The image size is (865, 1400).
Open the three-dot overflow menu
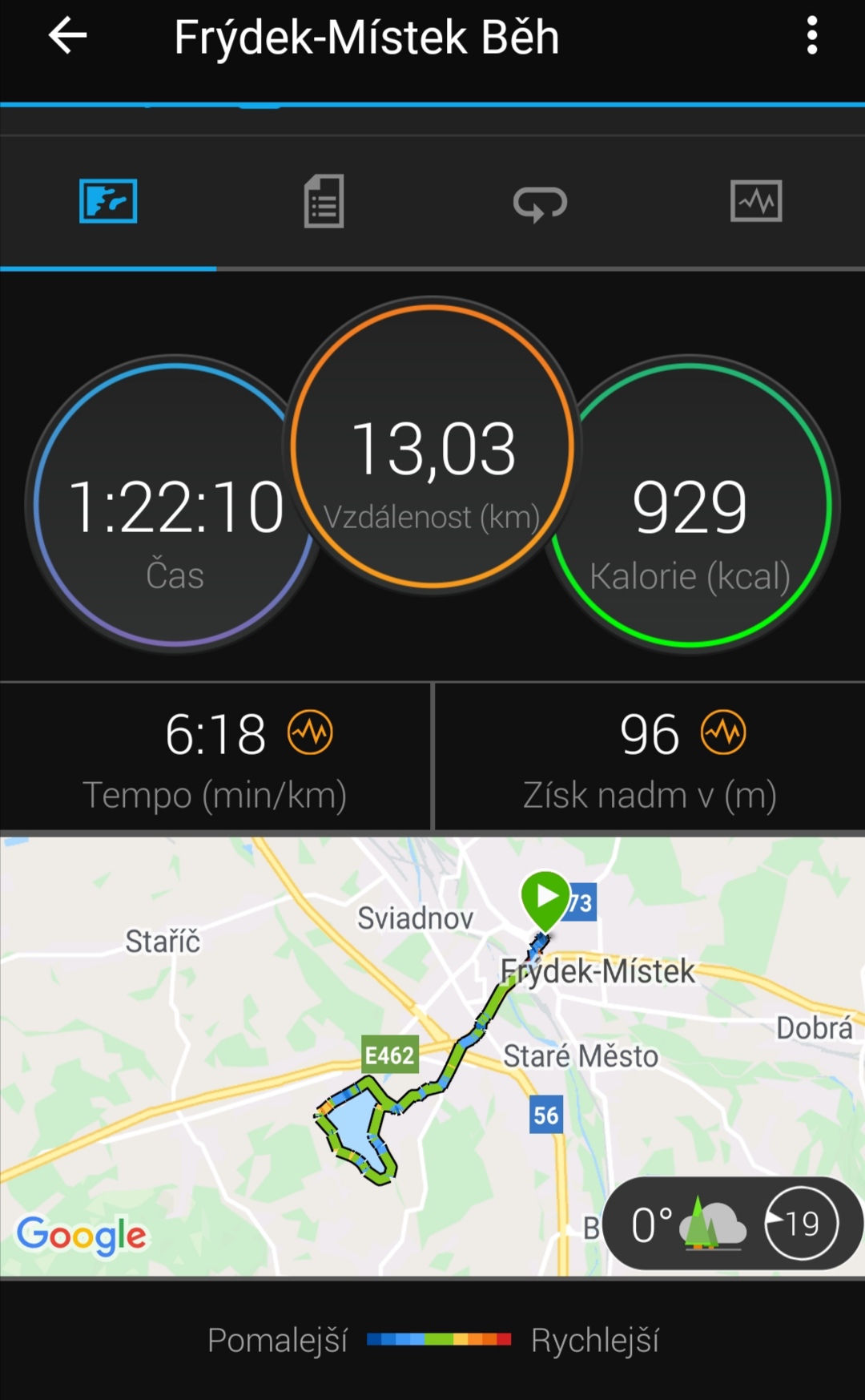pyautogui.click(x=812, y=36)
